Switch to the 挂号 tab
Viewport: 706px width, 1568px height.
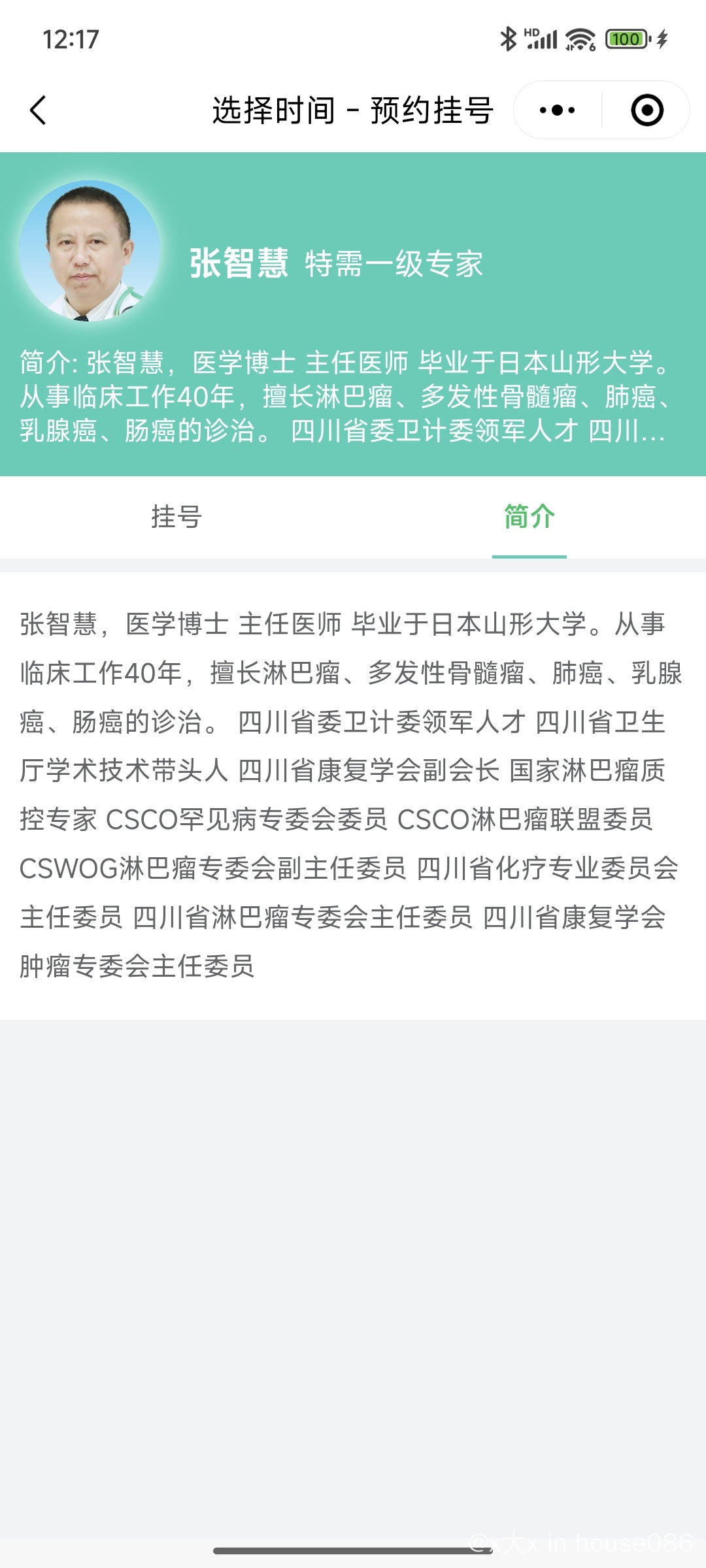(x=176, y=516)
